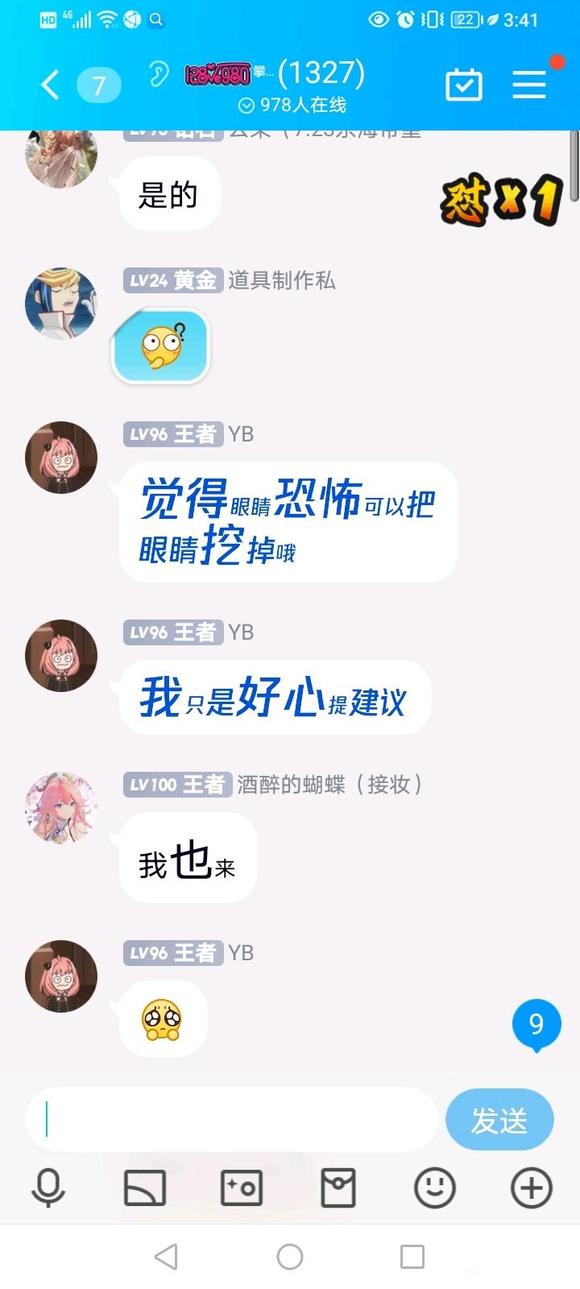Tap the message text input field

pyautogui.click(x=232, y=1120)
